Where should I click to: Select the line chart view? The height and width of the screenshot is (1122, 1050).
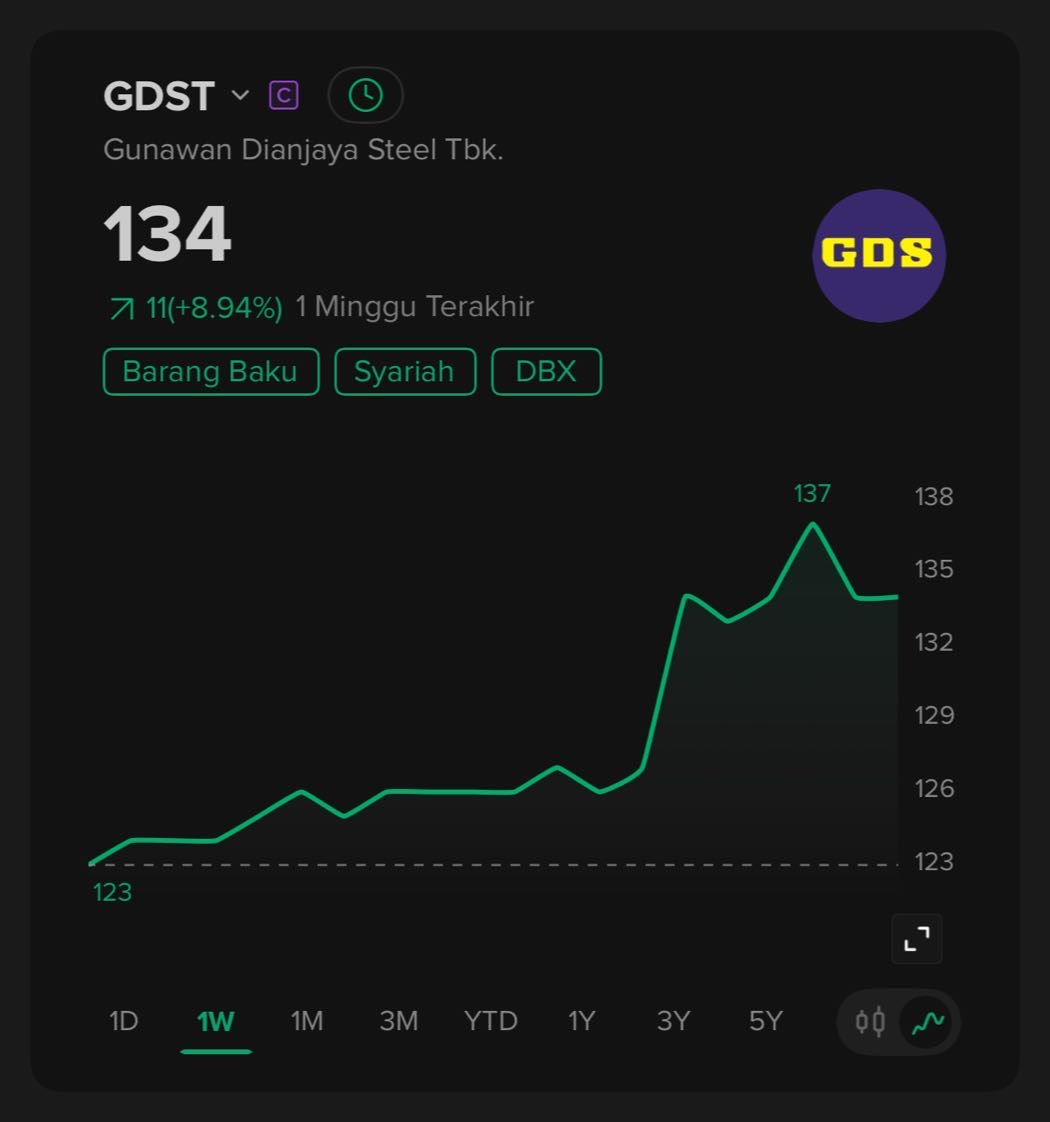click(928, 1022)
